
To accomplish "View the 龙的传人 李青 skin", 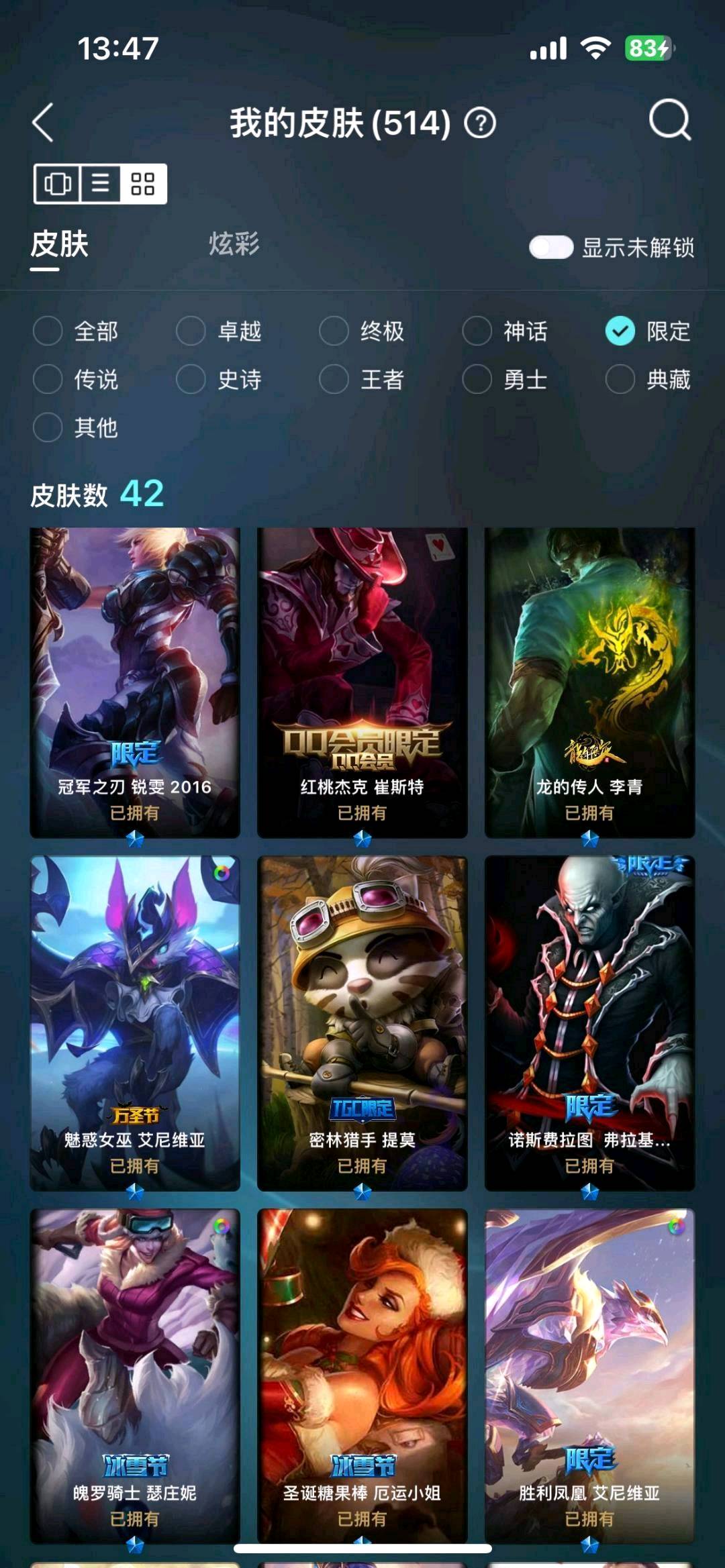I will coord(589,682).
